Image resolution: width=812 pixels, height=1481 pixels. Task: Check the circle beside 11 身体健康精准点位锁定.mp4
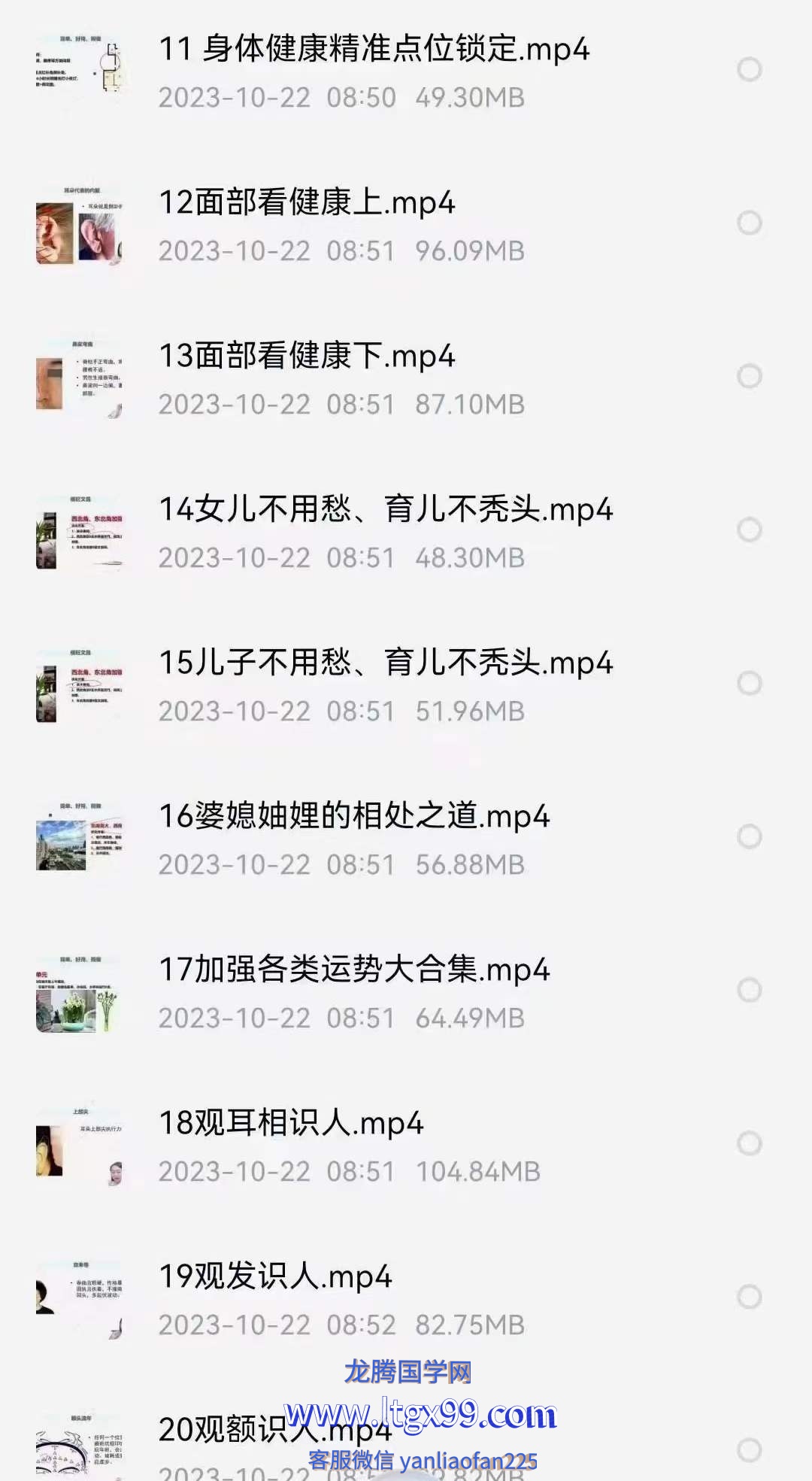[749, 69]
